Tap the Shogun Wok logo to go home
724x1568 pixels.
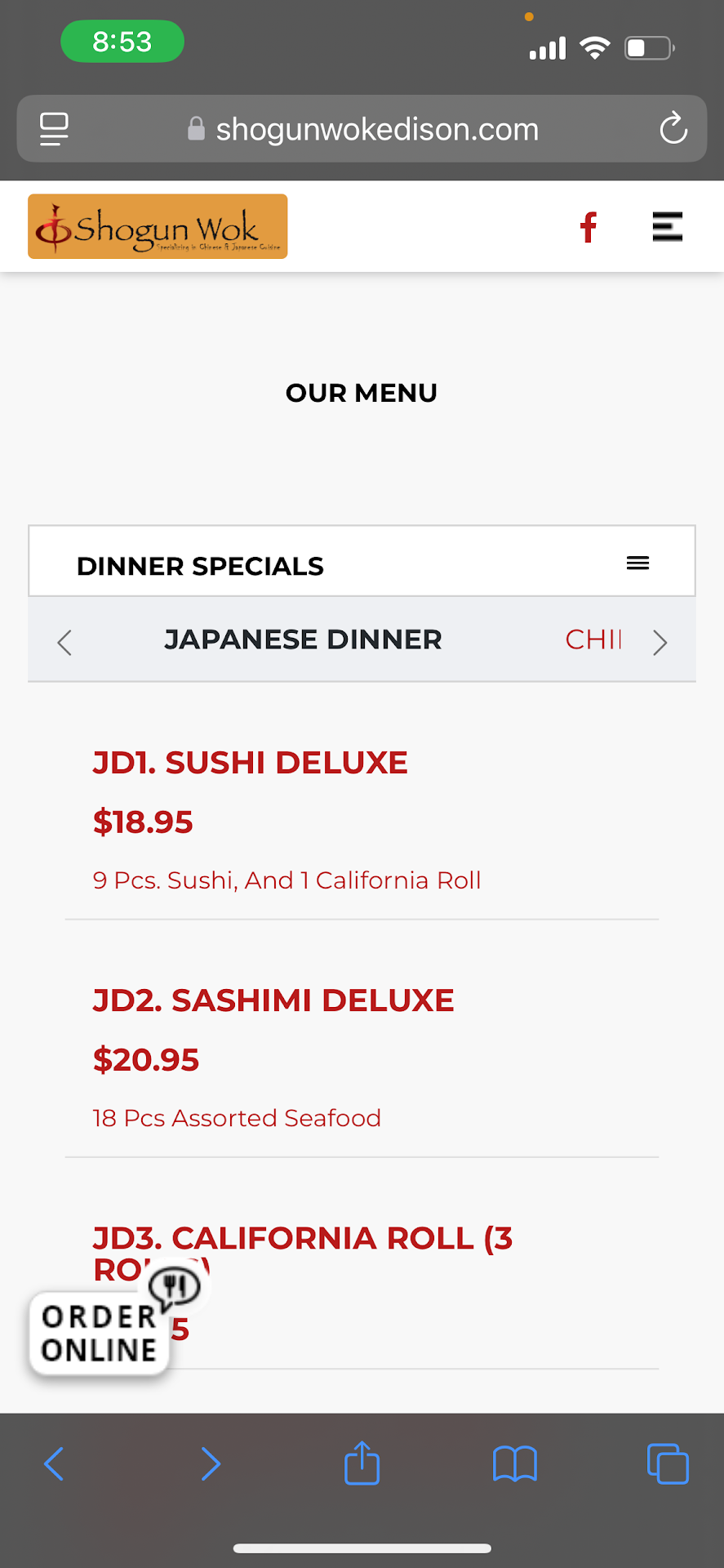pyautogui.click(x=158, y=226)
